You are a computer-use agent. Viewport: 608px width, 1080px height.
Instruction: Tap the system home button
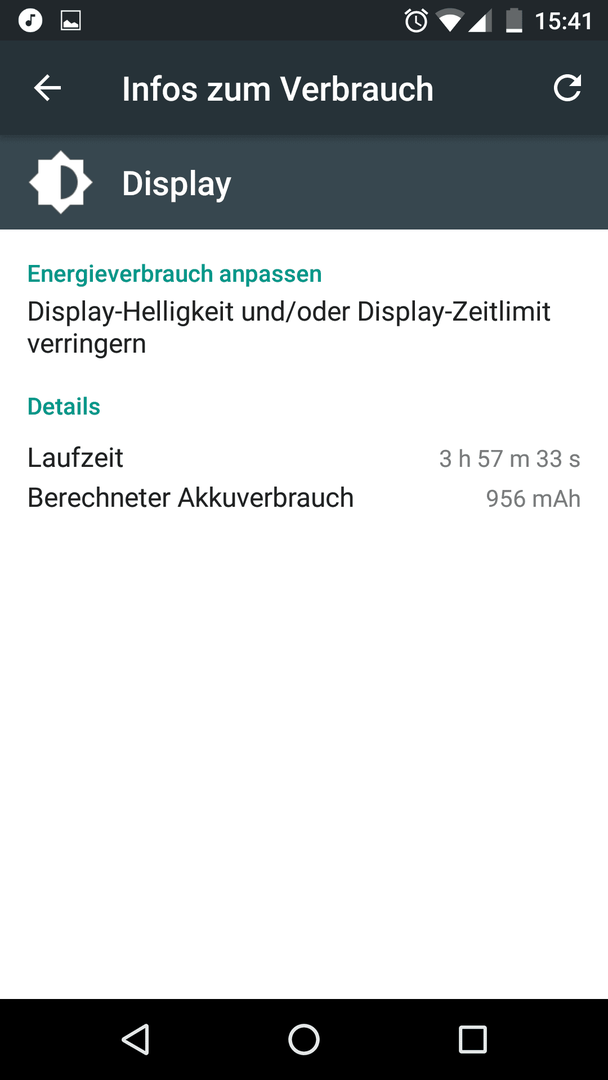(304, 1039)
